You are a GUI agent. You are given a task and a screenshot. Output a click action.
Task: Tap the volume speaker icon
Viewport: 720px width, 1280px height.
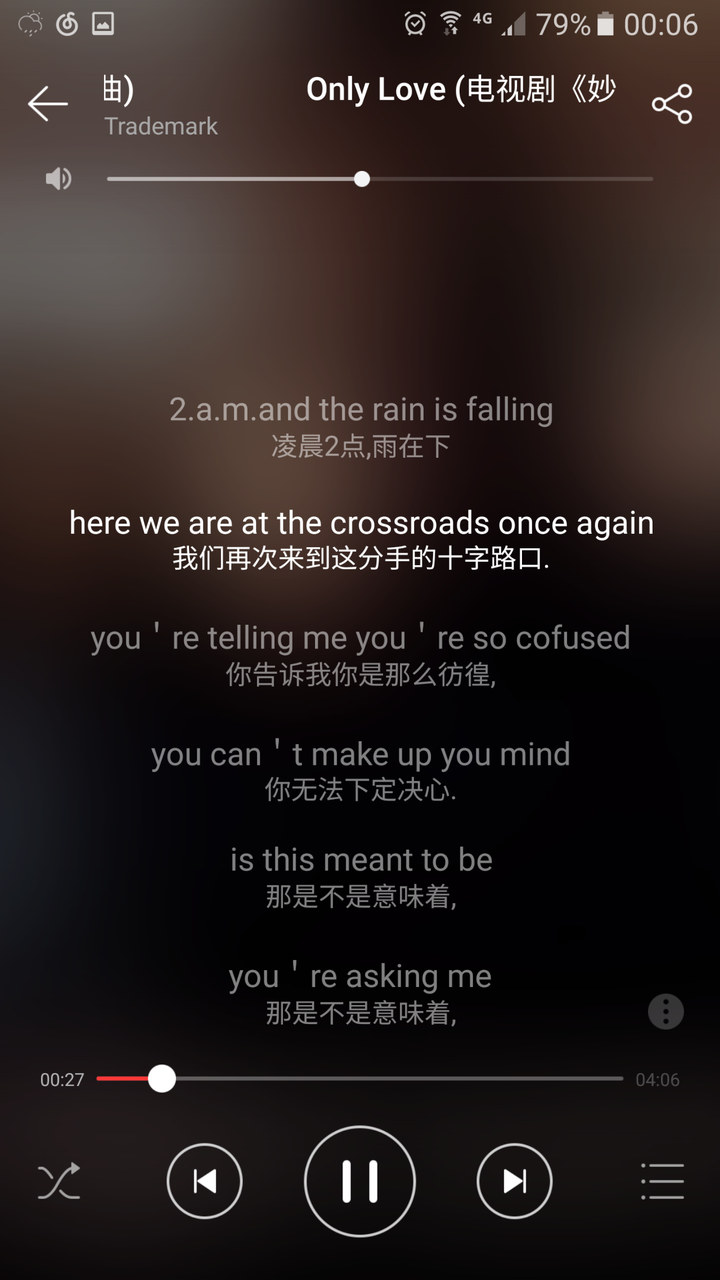coord(58,179)
